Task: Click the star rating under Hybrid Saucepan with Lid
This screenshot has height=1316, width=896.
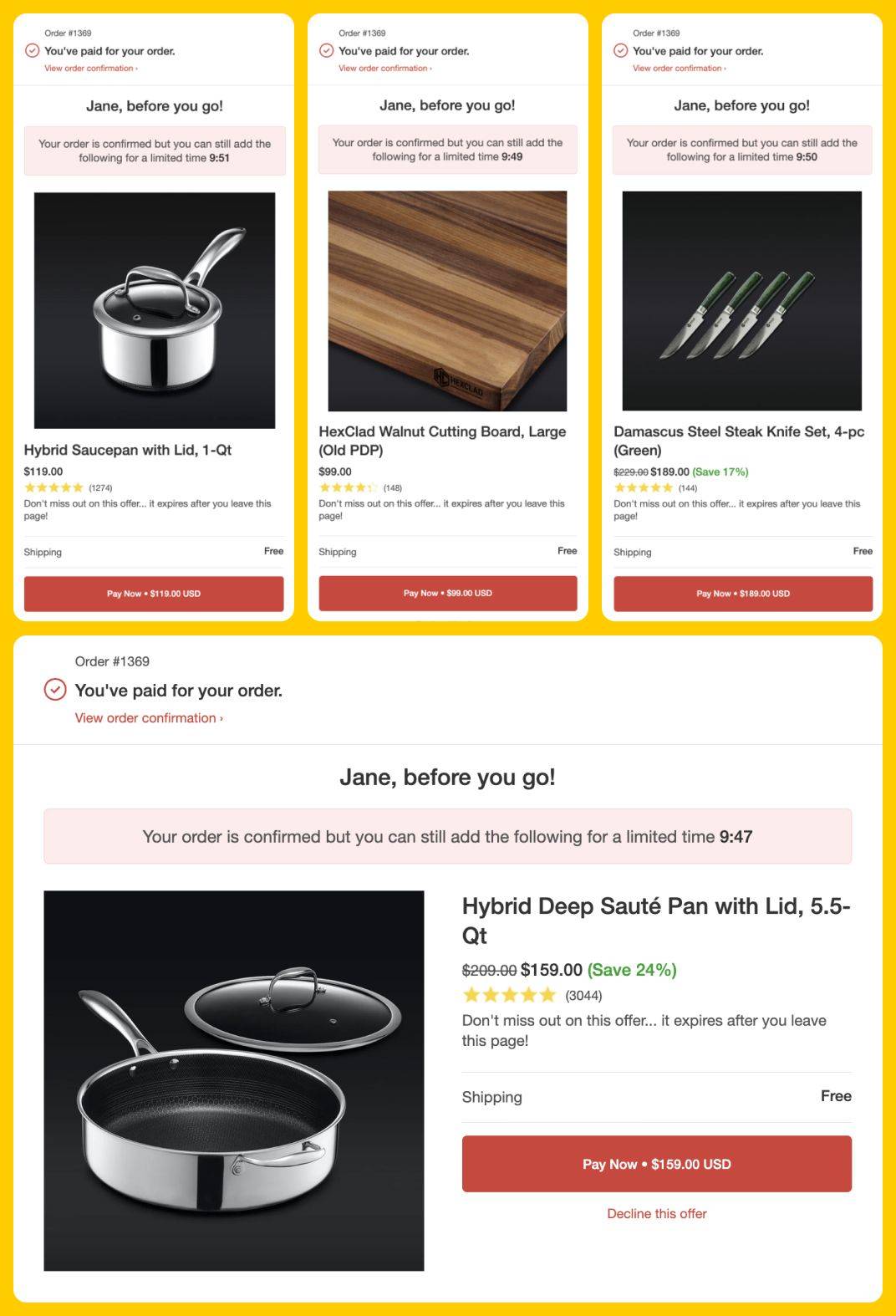Action: point(53,487)
